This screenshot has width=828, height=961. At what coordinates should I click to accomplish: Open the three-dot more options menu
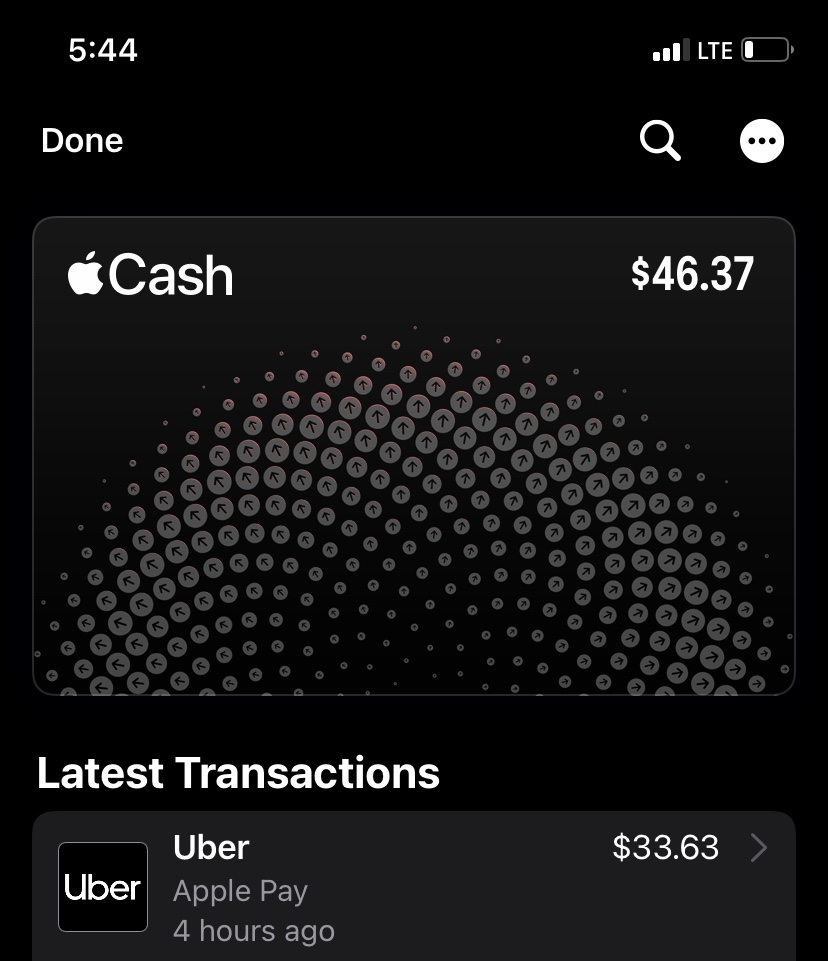coord(762,141)
